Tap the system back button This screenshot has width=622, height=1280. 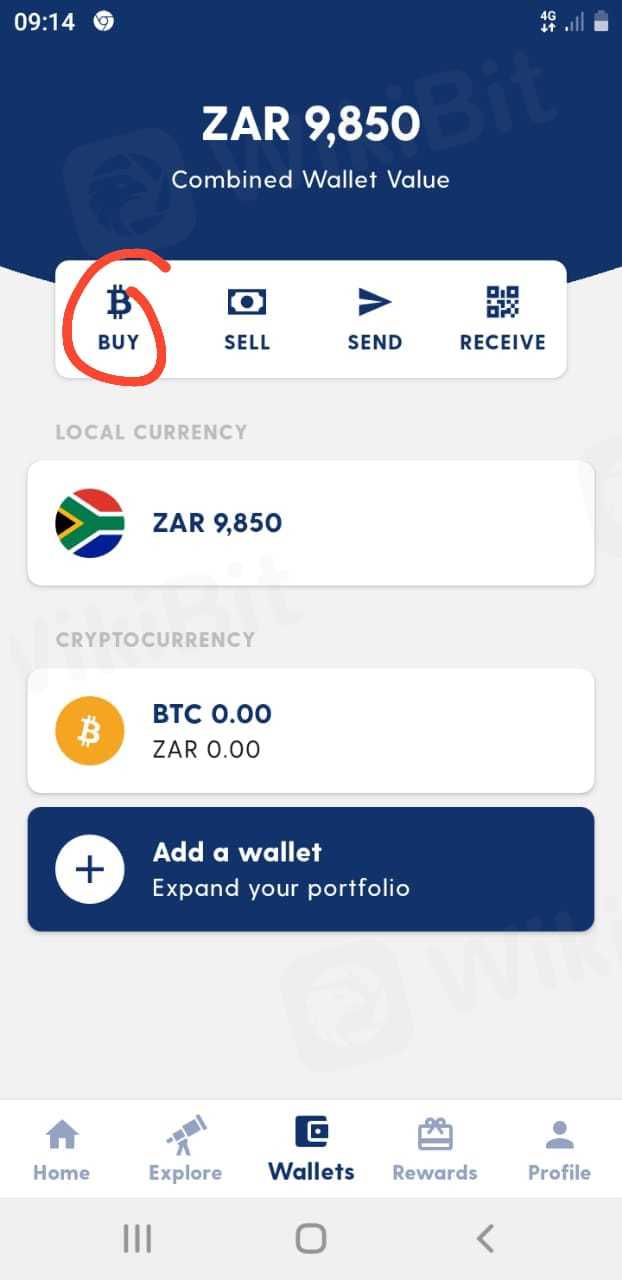(x=485, y=1239)
